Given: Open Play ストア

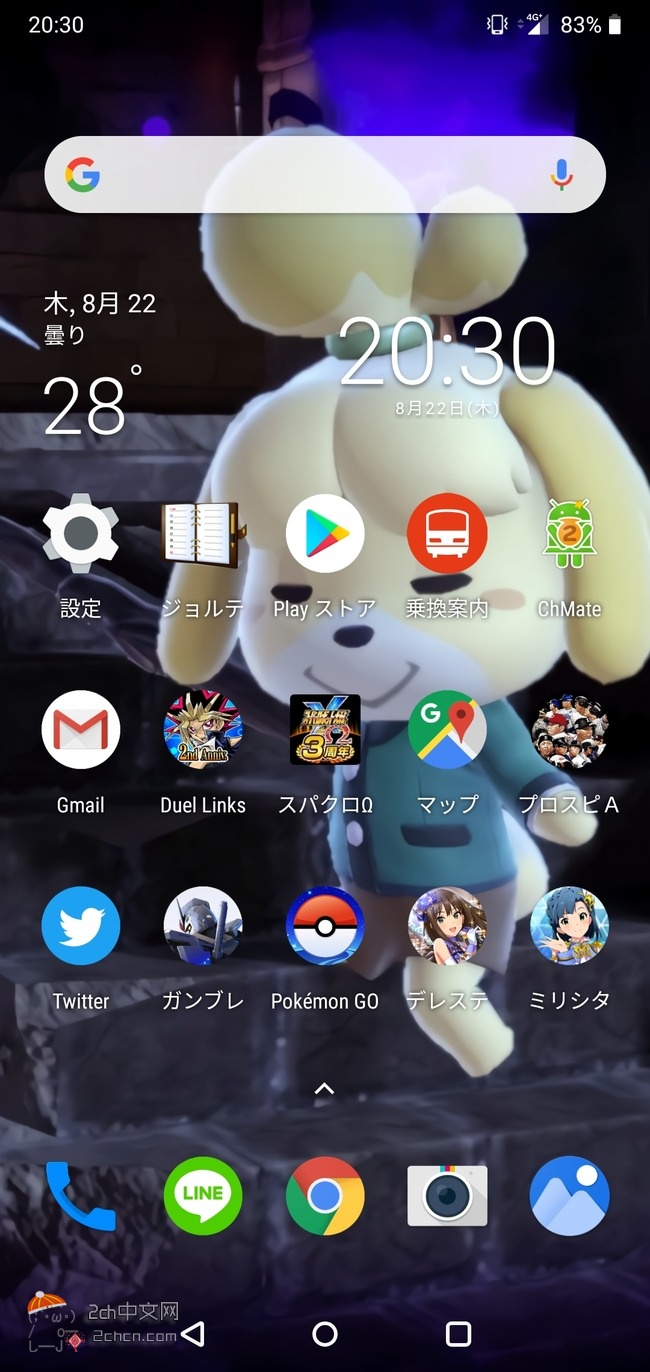Looking at the screenshot, I should pos(324,534).
